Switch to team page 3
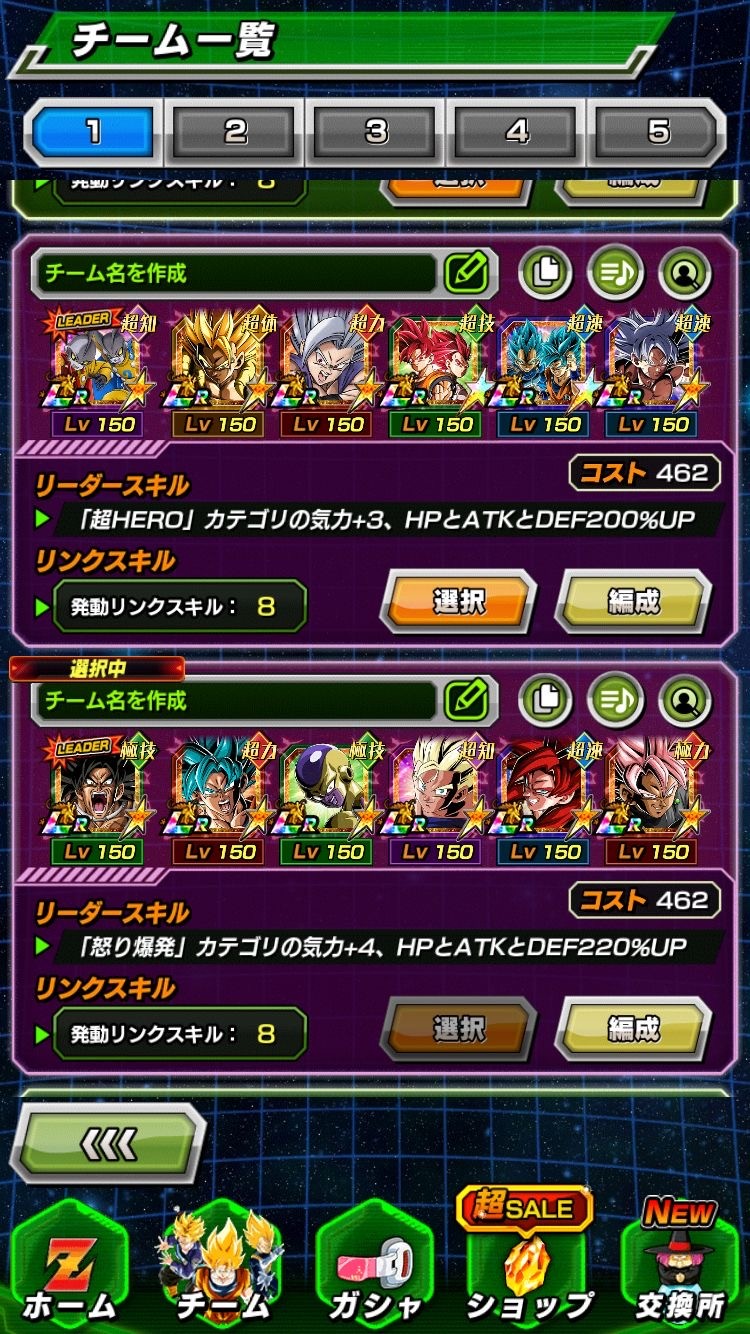This screenshot has width=750, height=1334. (x=376, y=132)
